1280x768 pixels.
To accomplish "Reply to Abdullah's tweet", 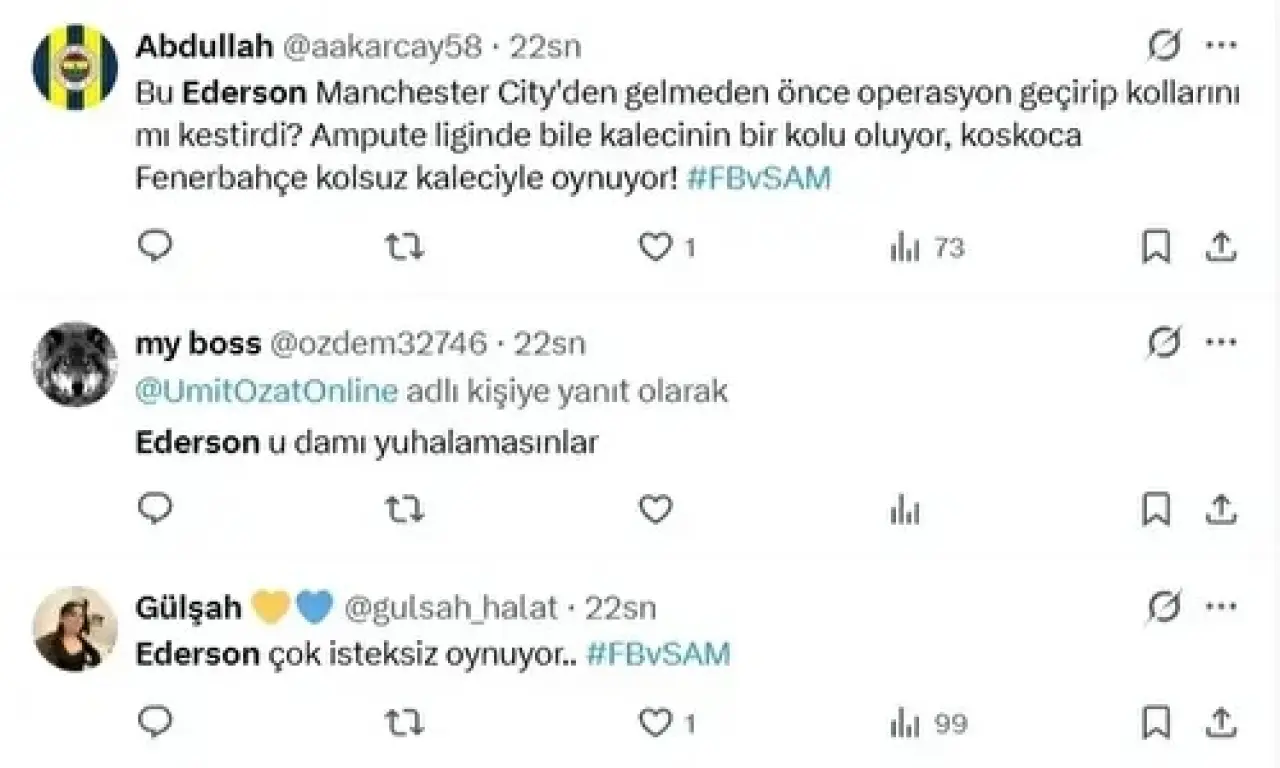I will 154,247.
